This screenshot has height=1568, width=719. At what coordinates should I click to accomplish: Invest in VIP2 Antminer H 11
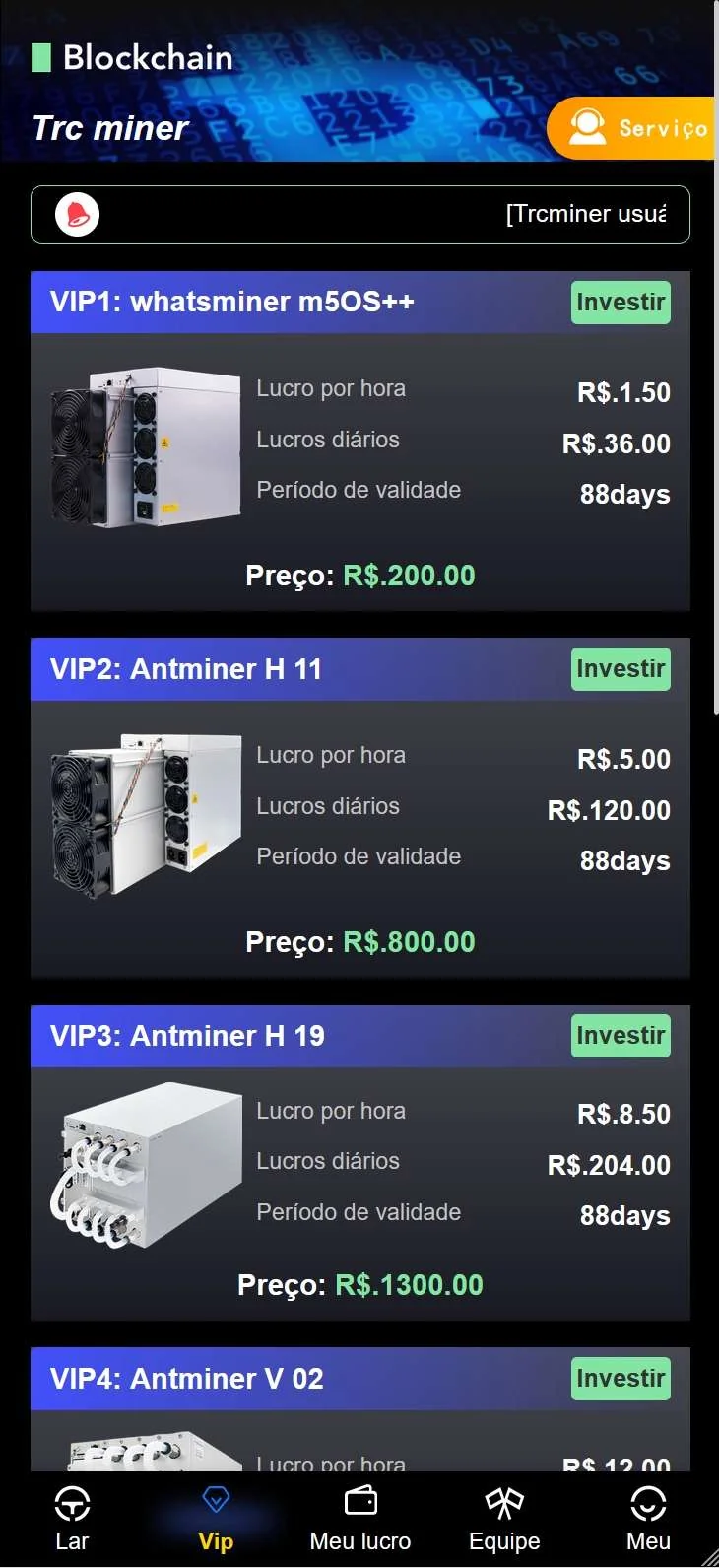point(621,669)
